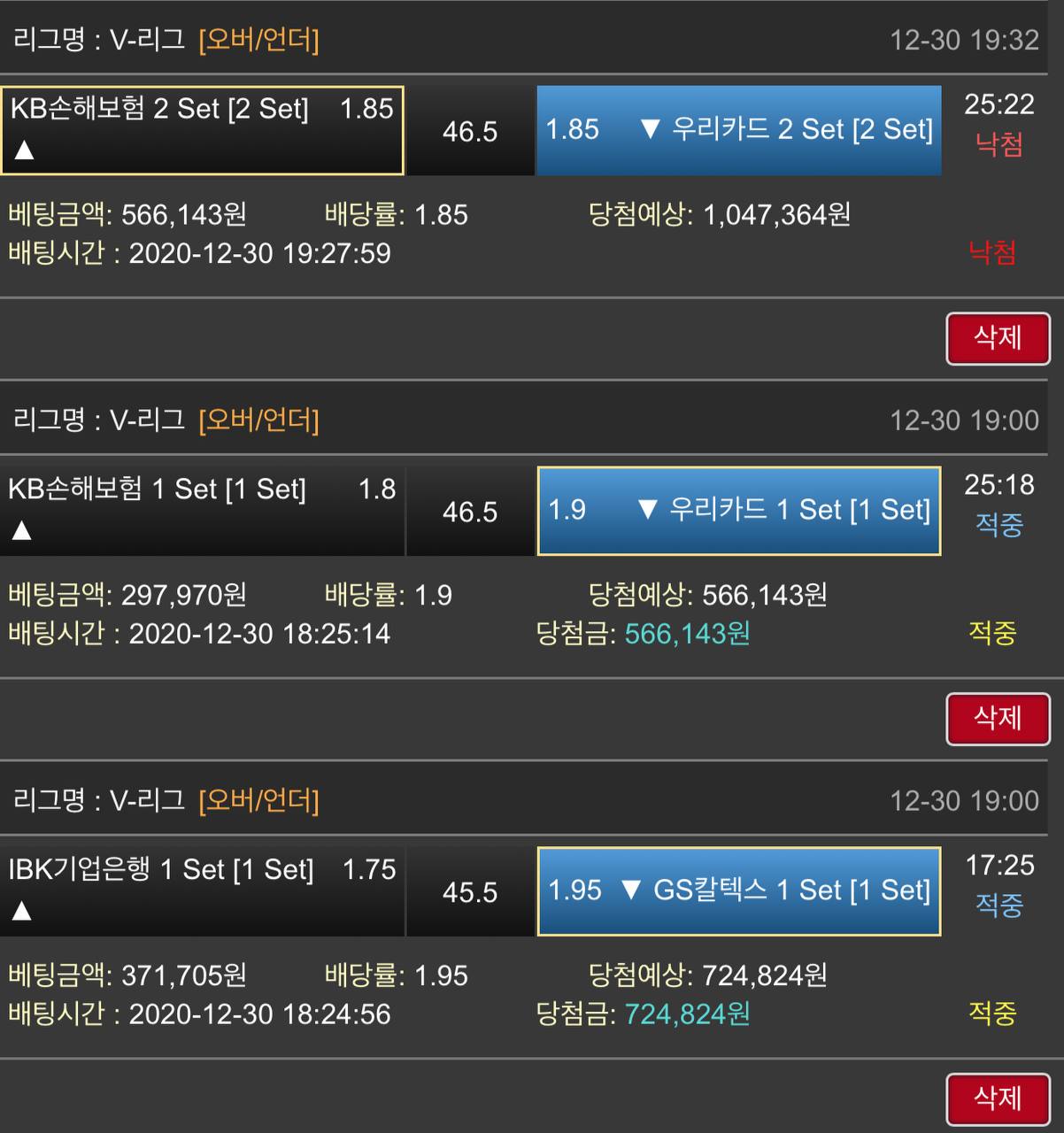Screen dimensions: 1064x1133
Task: Tap the 우리카드 1 Set under option
Action: (738, 511)
